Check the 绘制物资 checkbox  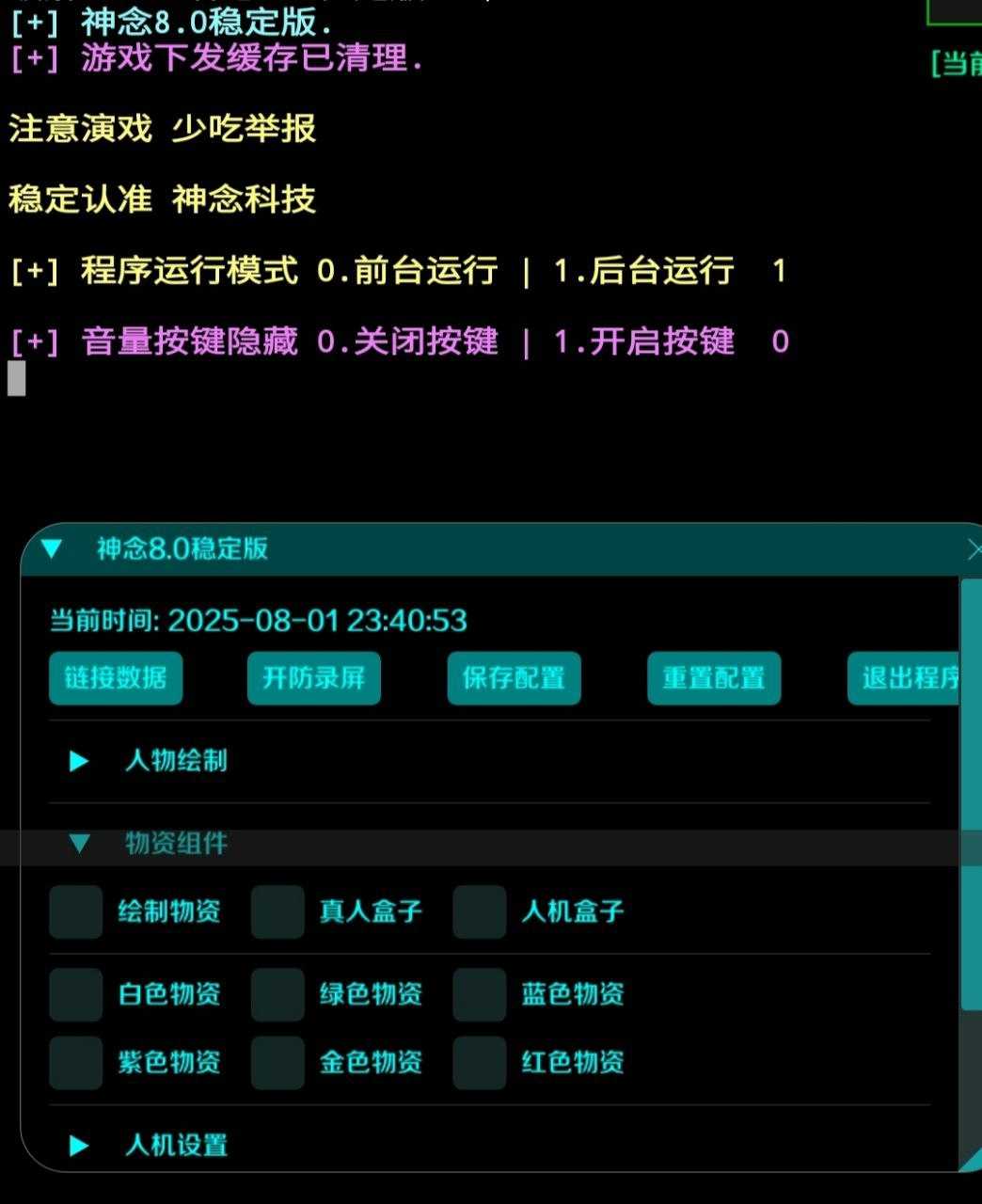click(x=76, y=912)
